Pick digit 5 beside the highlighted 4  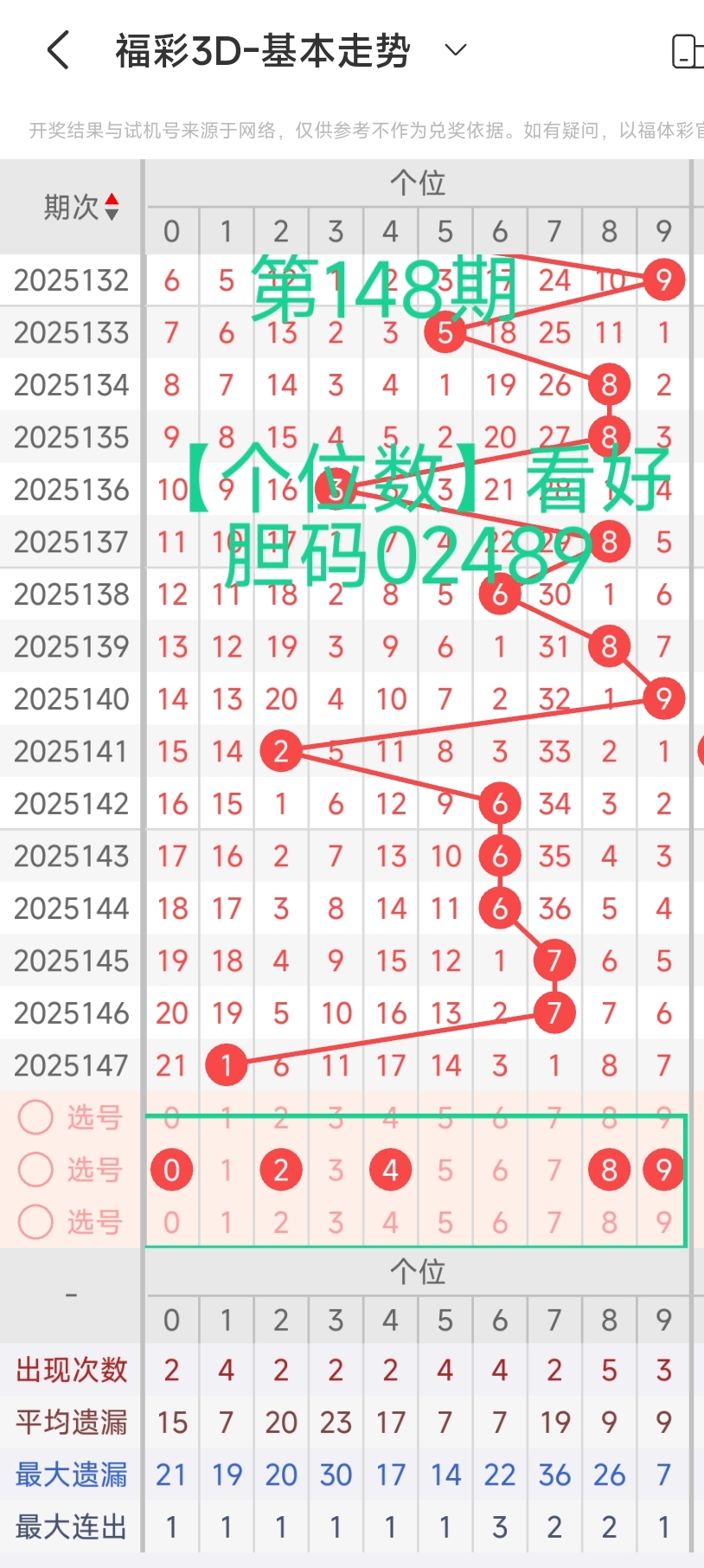[x=445, y=1170]
